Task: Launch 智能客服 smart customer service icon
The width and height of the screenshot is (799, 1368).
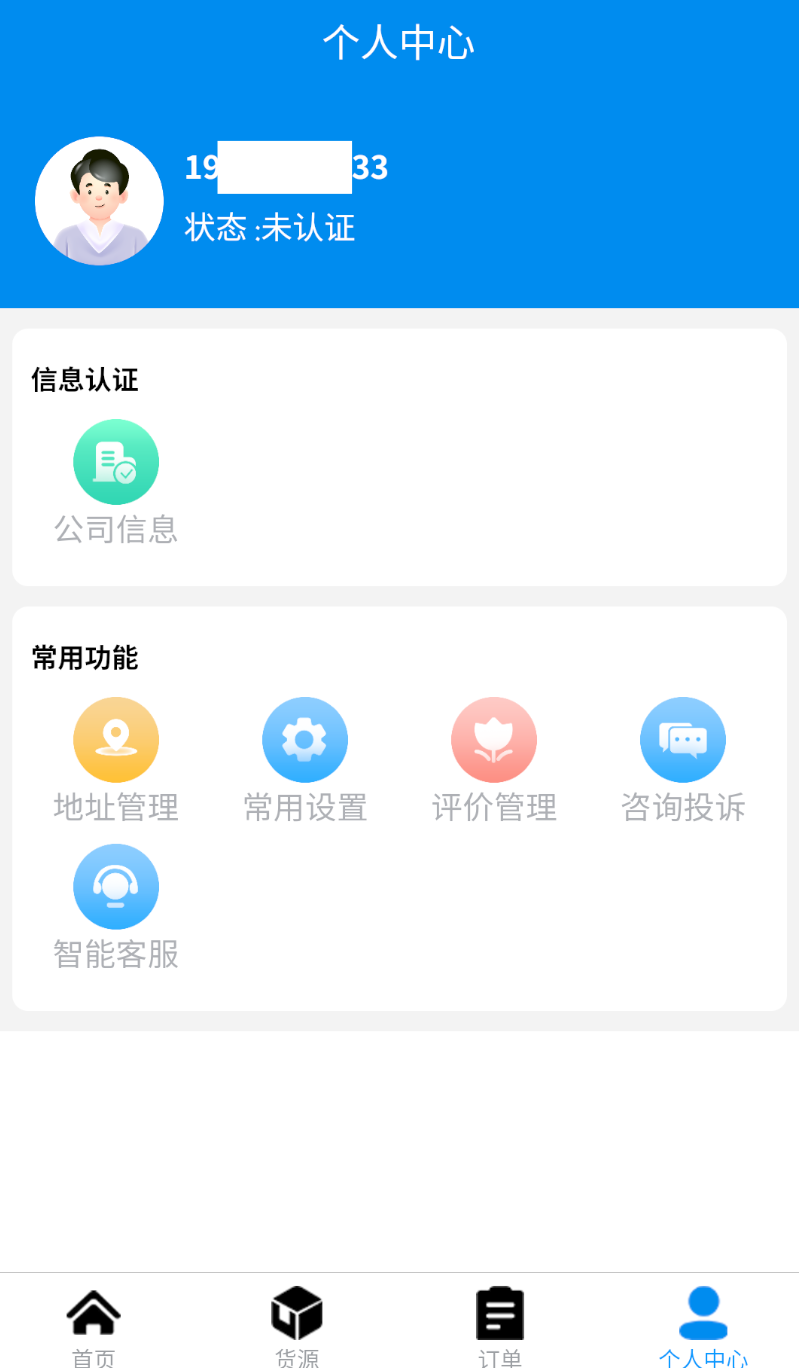Action: click(x=116, y=886)
